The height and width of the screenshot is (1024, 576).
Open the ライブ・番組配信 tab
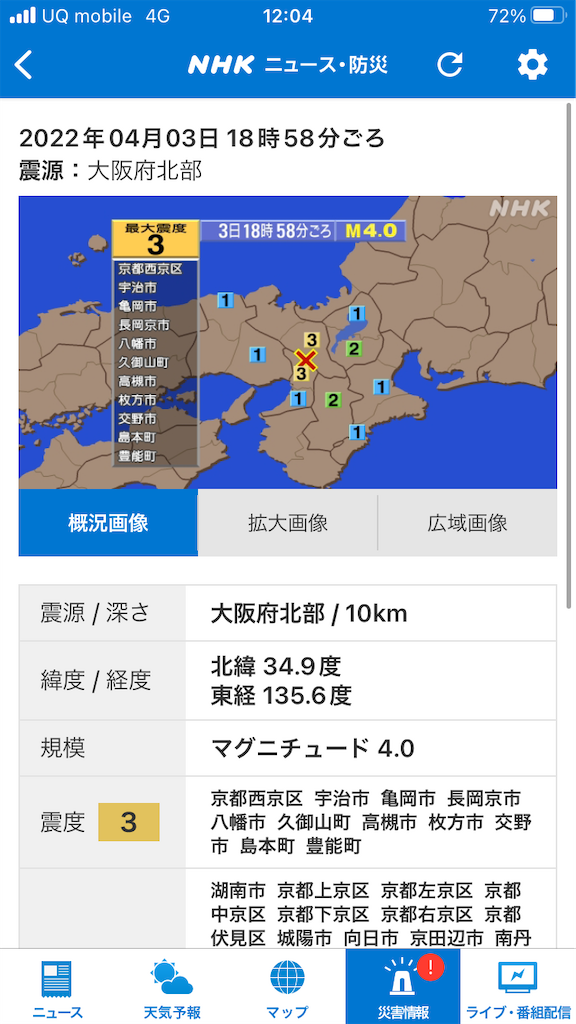[x=518, y=987]
